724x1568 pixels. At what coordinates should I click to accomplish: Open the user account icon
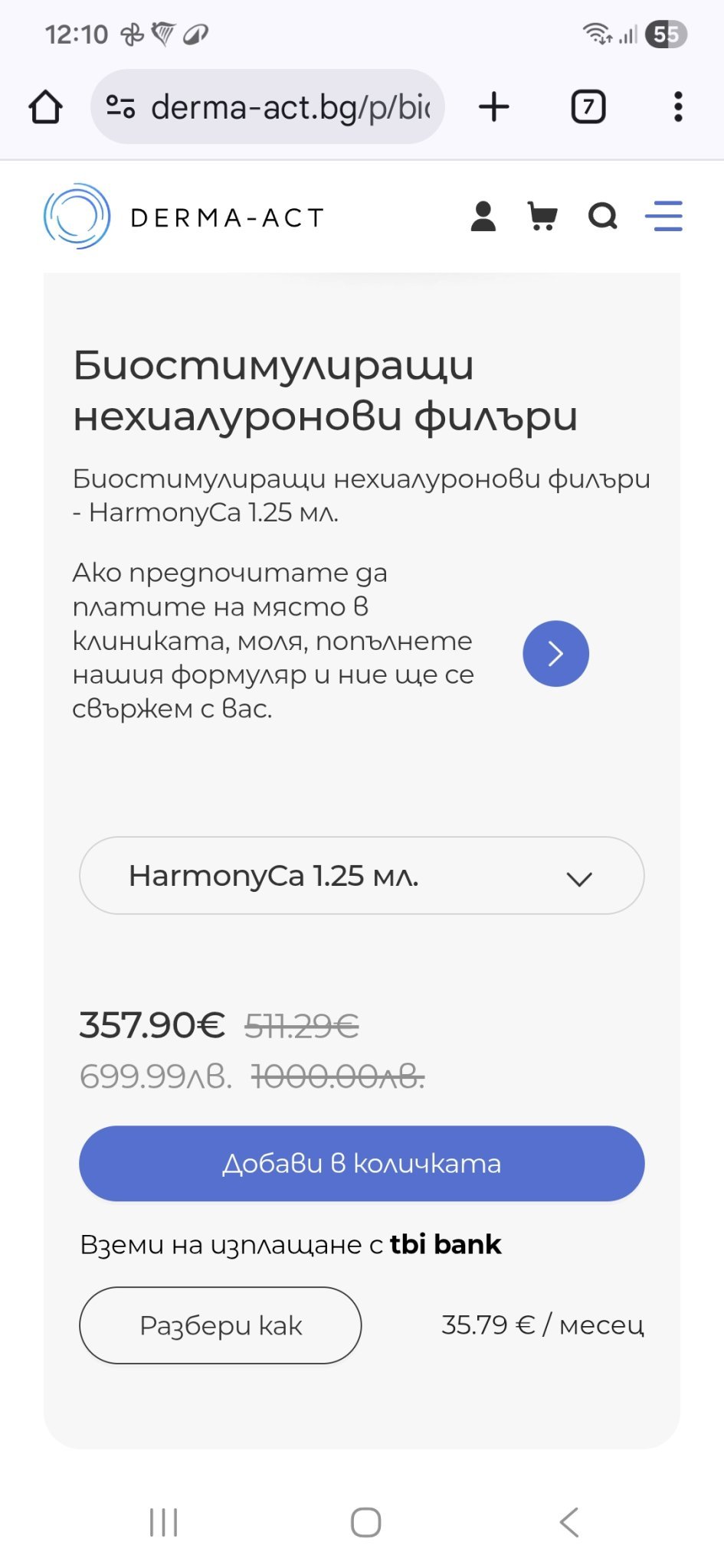pyautogui.click(x=483, y=217)
